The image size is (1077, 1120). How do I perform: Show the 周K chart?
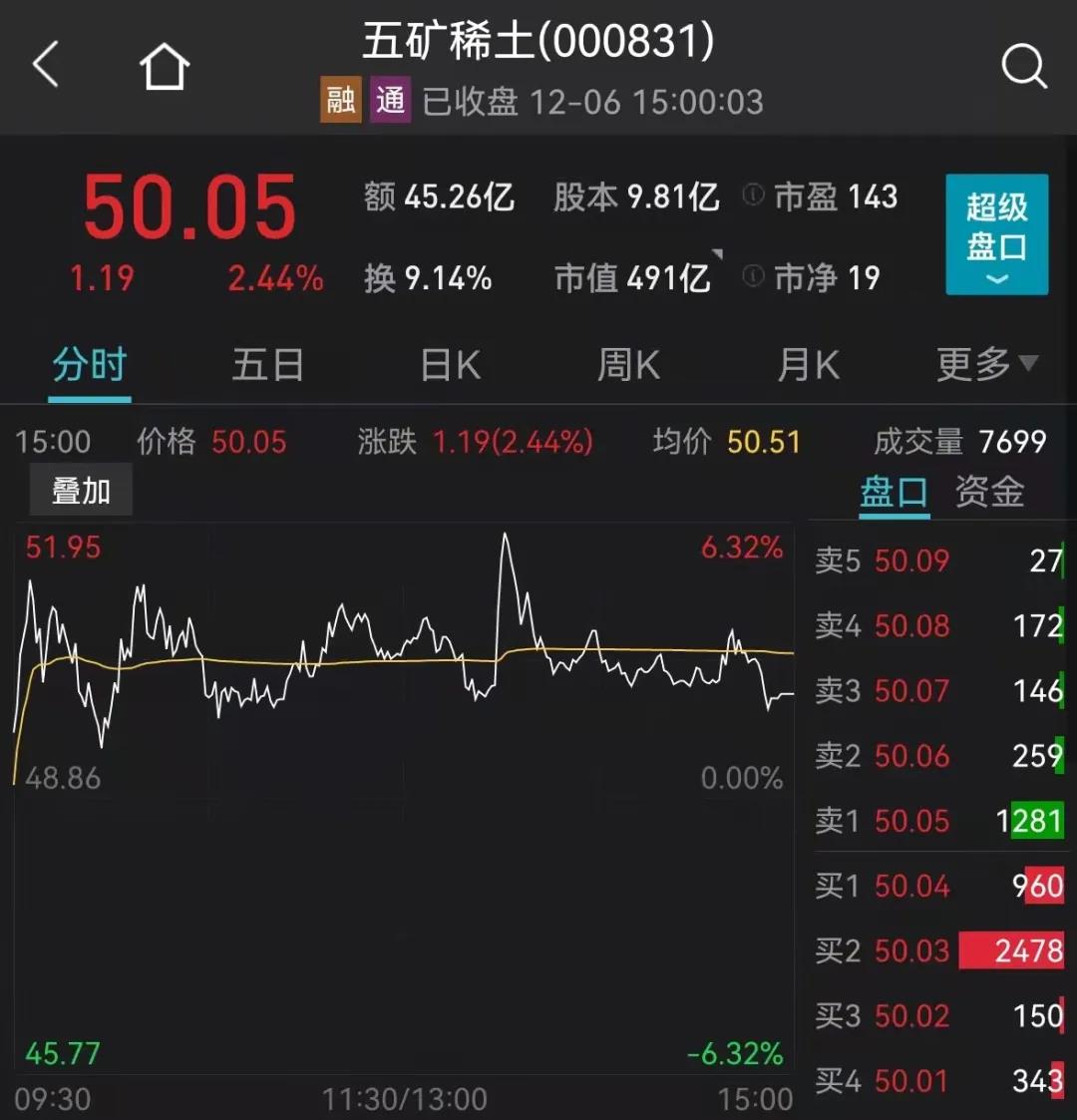tap(628, 366)
